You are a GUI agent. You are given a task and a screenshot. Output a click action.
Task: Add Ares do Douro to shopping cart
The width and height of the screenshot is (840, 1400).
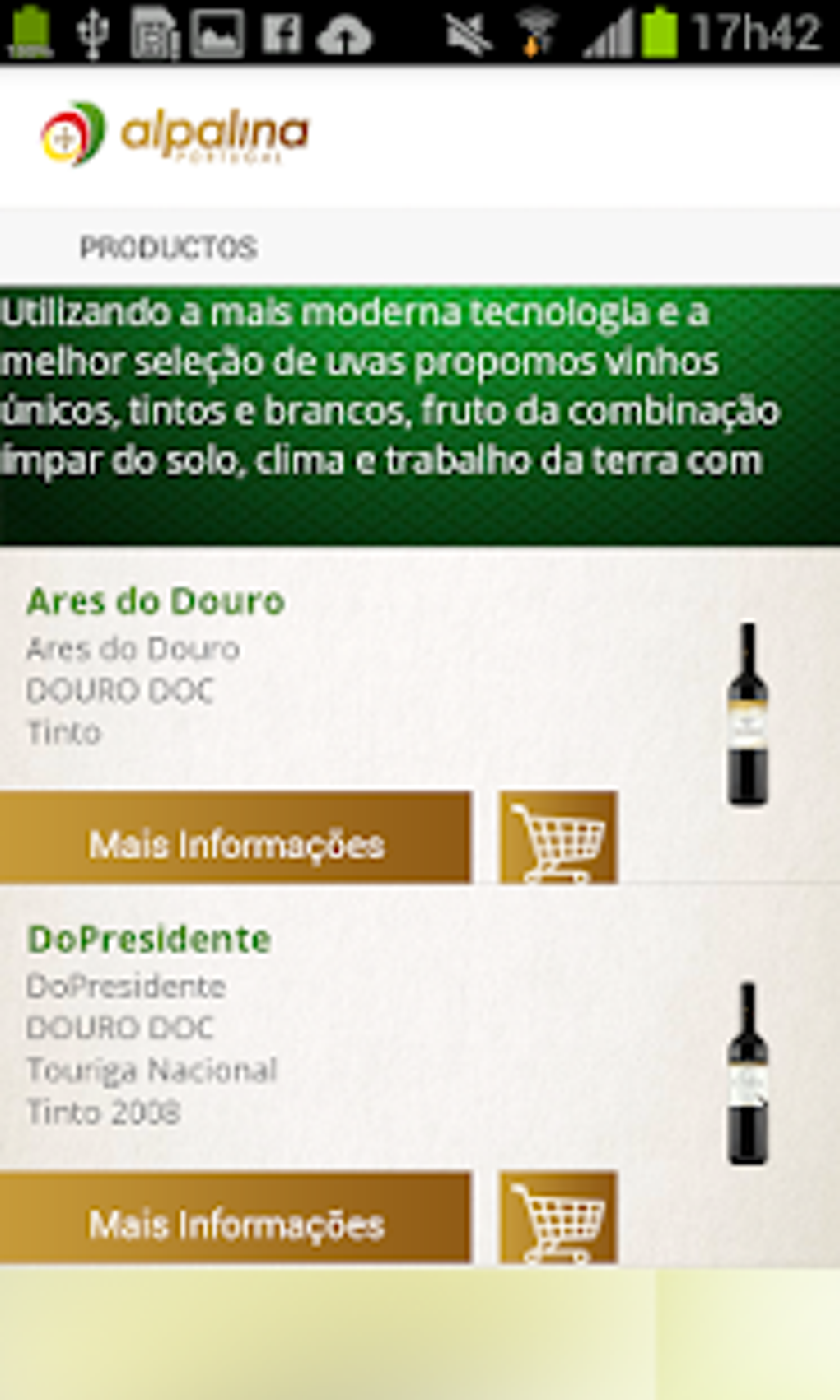[x=558, y=838]
